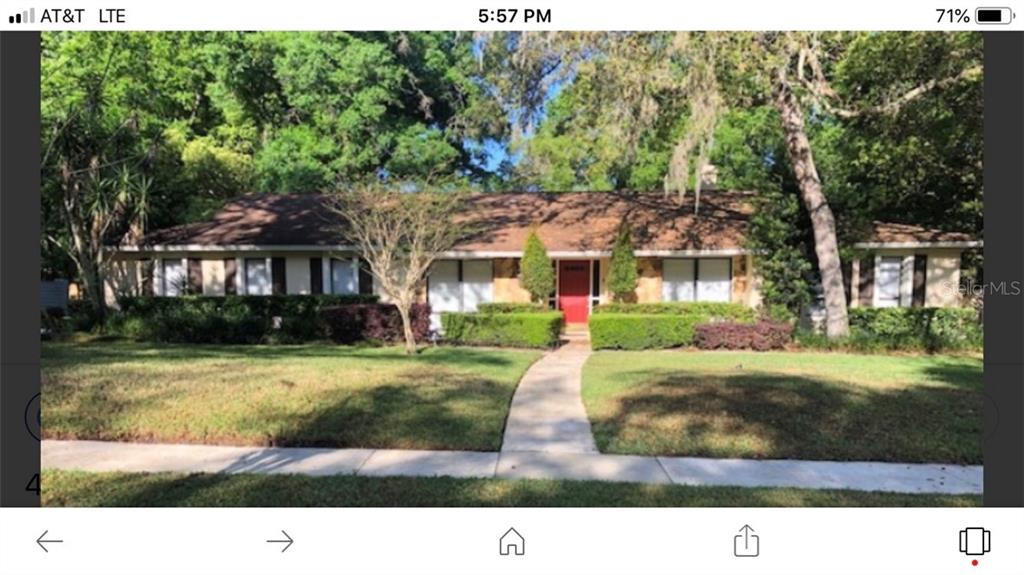Share this listing page
1024x575 pixels.
tap(746, 541)
